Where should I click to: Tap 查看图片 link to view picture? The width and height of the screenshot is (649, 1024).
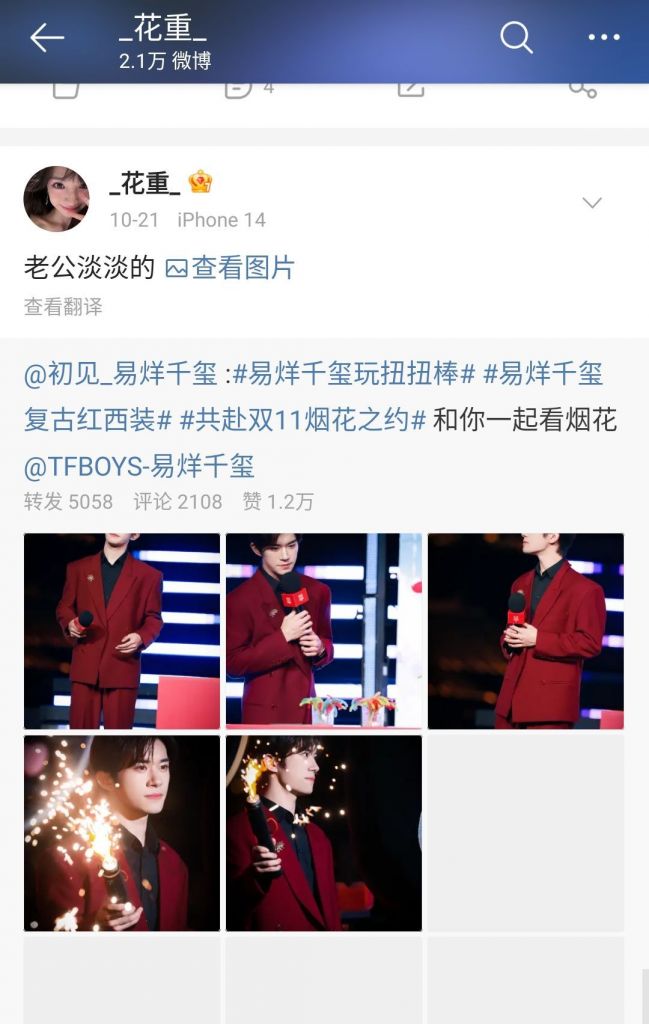point(230,267)
